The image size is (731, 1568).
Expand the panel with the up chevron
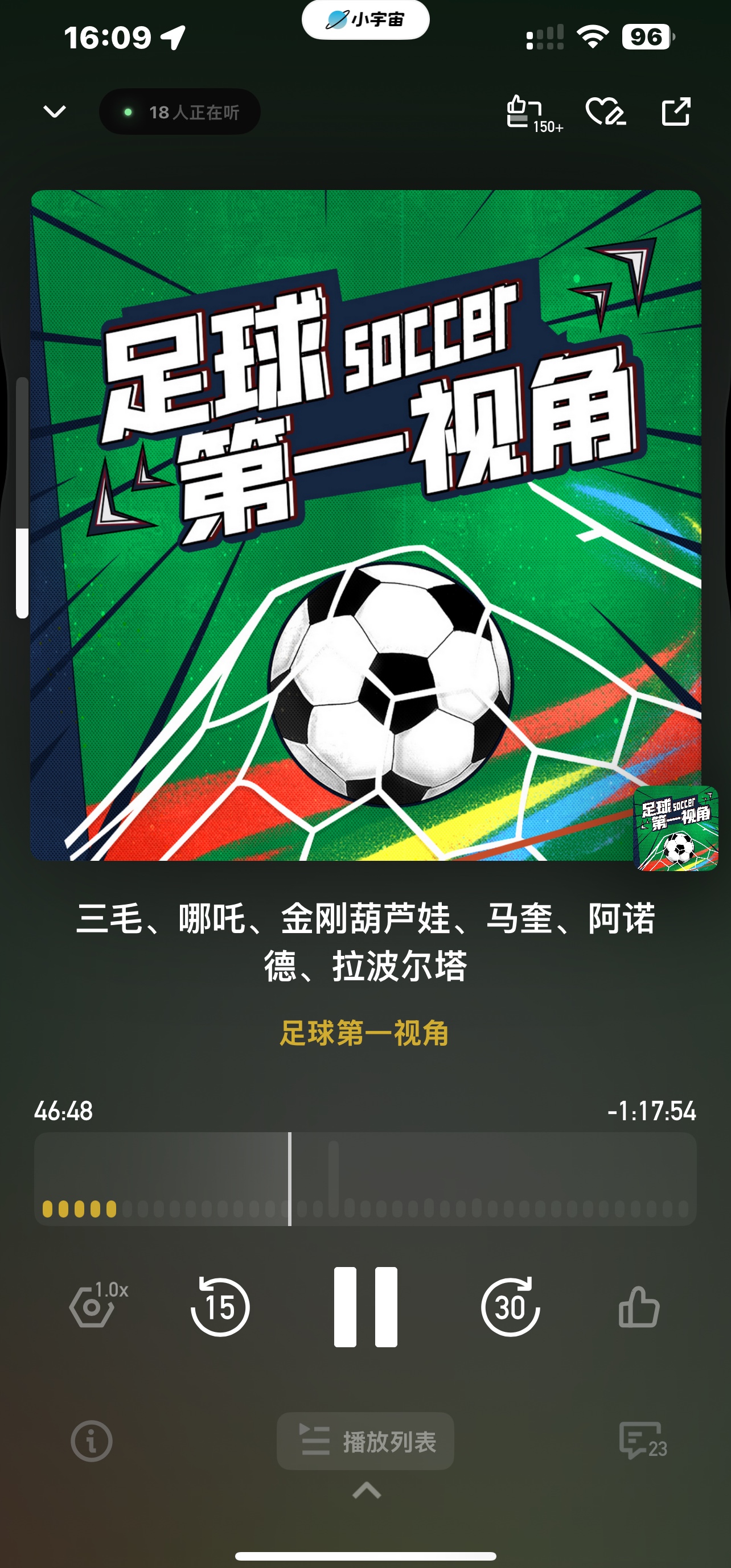[367, 1491]
